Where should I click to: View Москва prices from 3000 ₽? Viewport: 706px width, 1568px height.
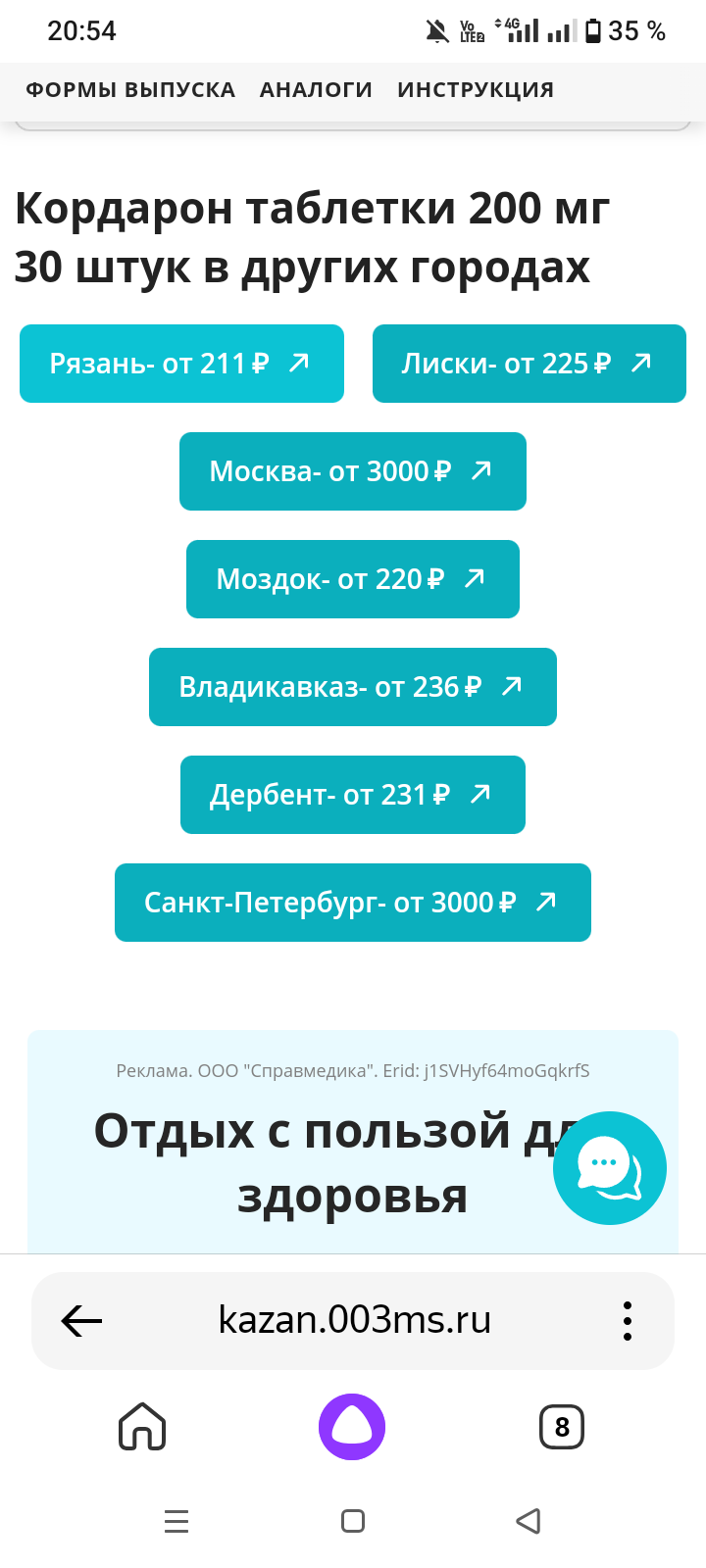click(352, 471)
